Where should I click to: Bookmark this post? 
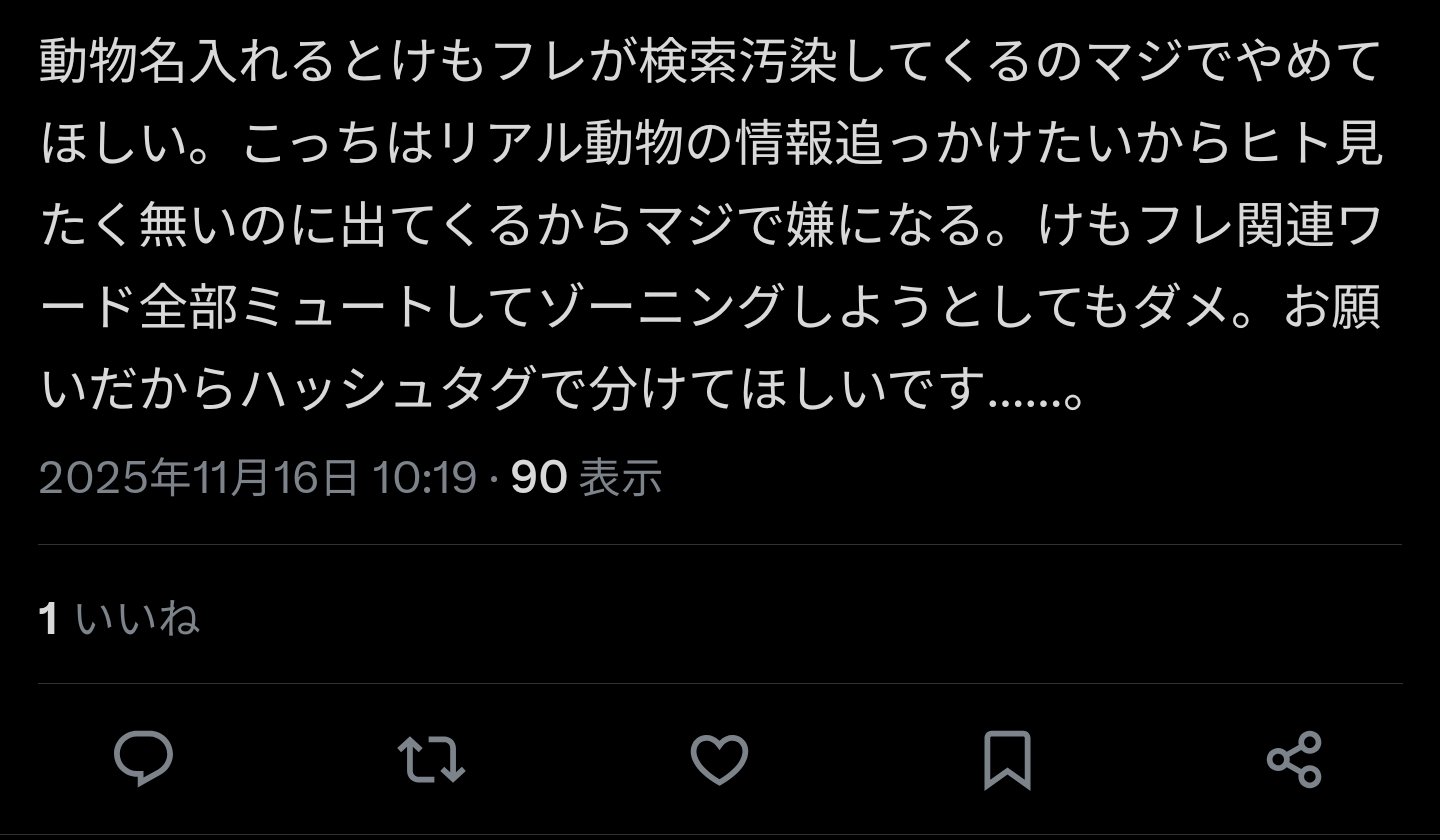click(x=1007, y=760)
